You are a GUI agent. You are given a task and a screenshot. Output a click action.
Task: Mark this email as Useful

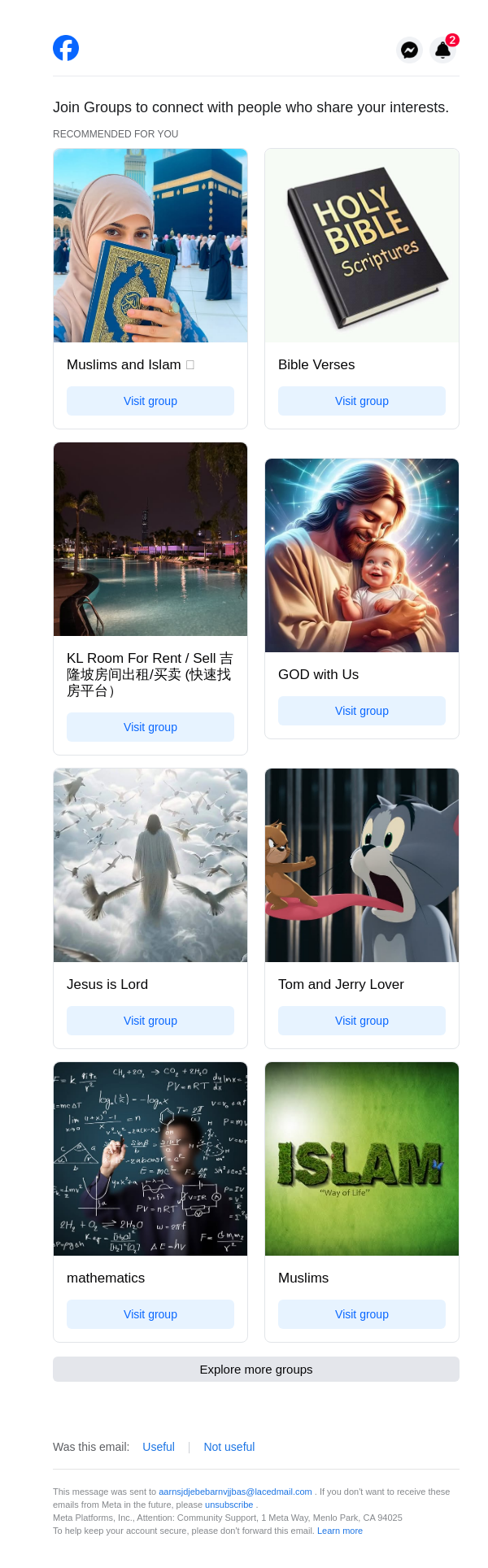tap(159, 1447)
